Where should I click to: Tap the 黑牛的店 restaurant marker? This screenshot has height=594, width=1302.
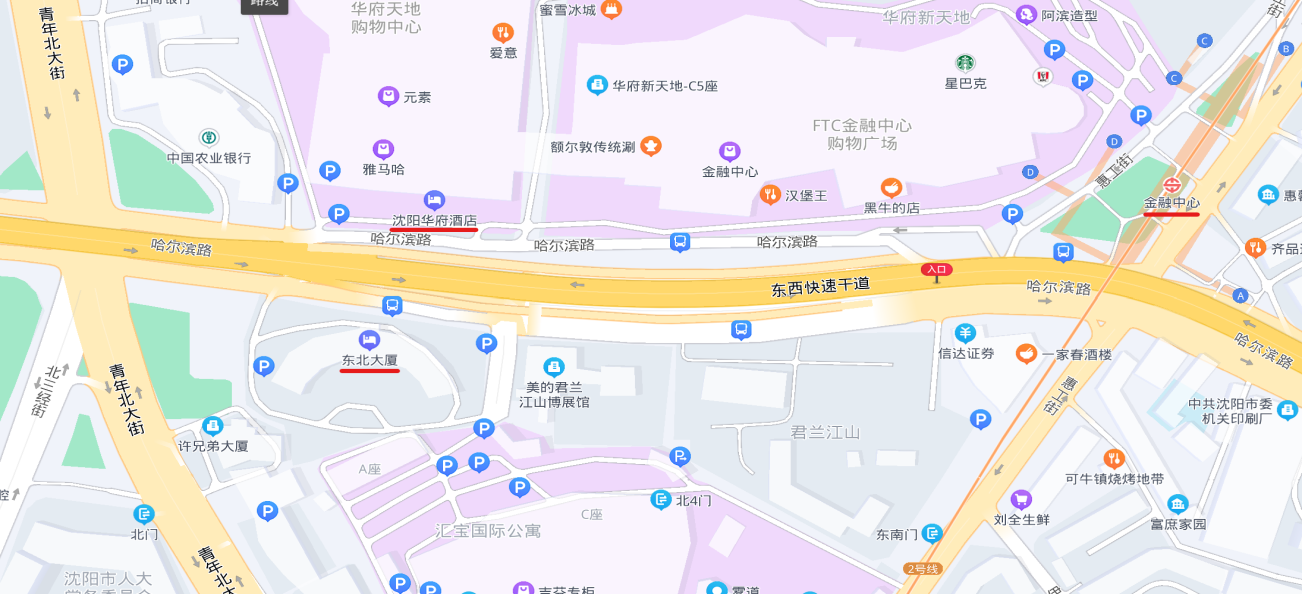[x=891, y=187]
